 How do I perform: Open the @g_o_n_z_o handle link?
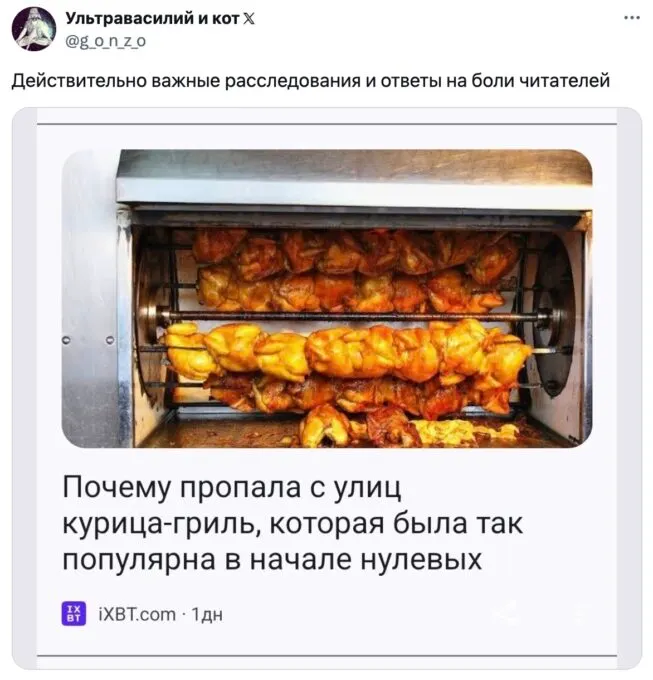[105, 41]
